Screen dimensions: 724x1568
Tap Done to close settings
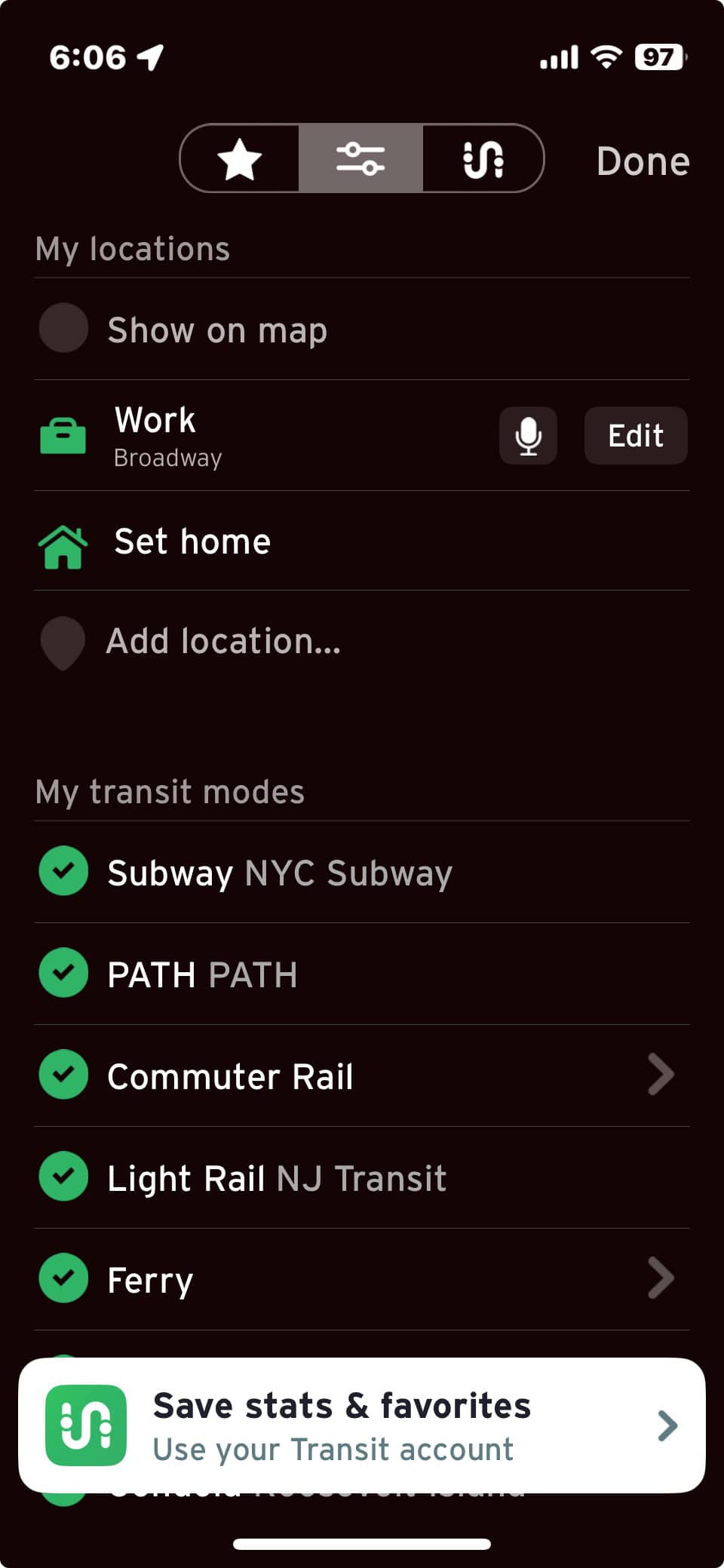643,161
